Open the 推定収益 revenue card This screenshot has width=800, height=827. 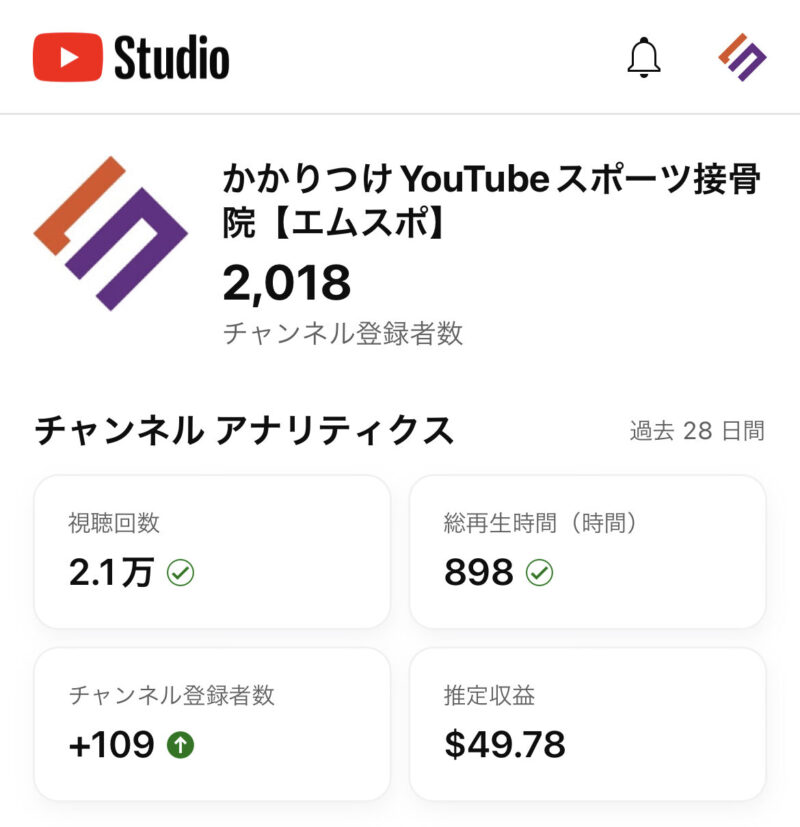click(x=587, y=723)
